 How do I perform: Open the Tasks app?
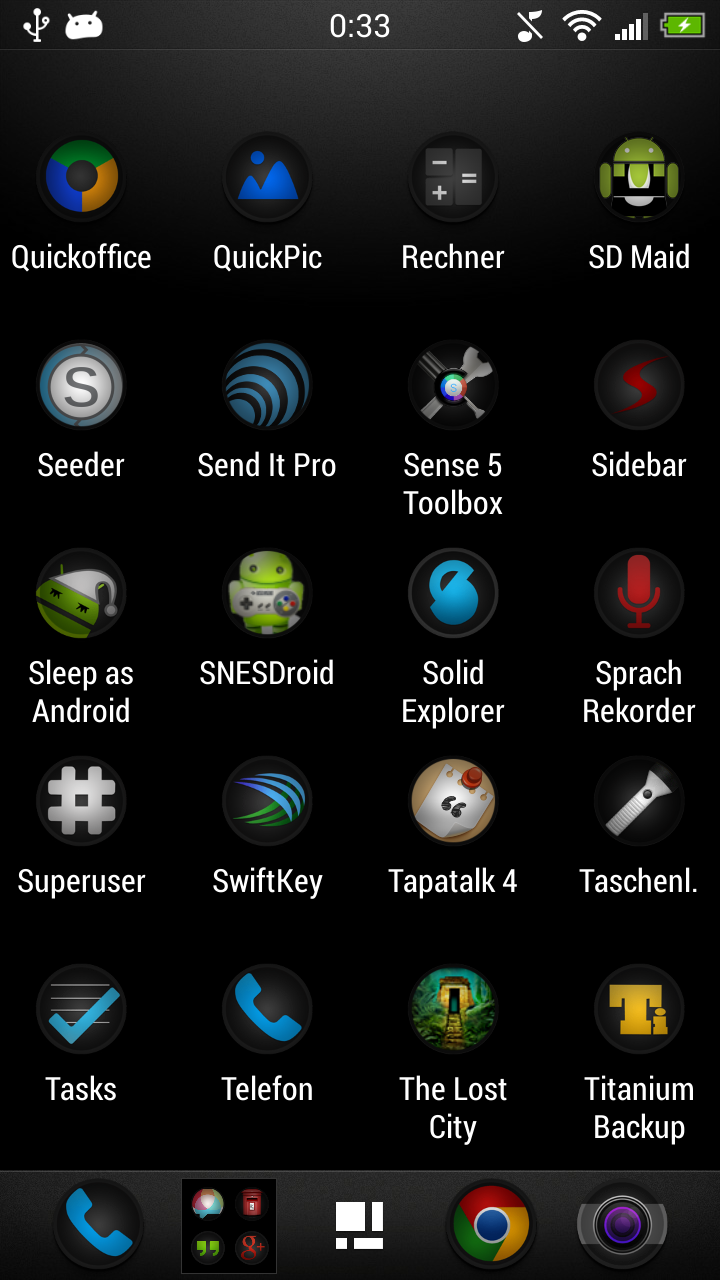tap(81, 1010)
